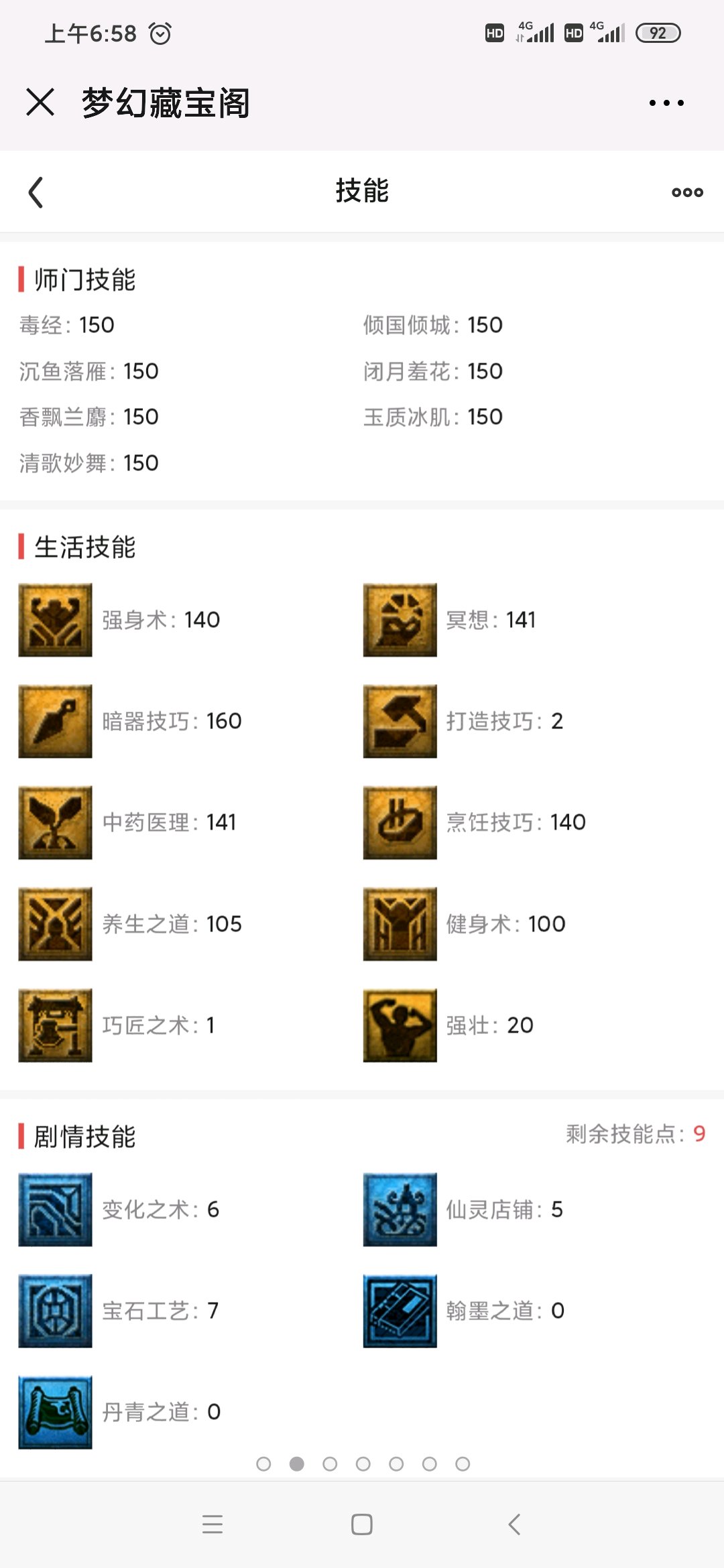The height and width of the screenshot is (1568, 724).
Task: Open the three-dot menu beside 梦幻藏宝阁
Action: tap(666, 103)
